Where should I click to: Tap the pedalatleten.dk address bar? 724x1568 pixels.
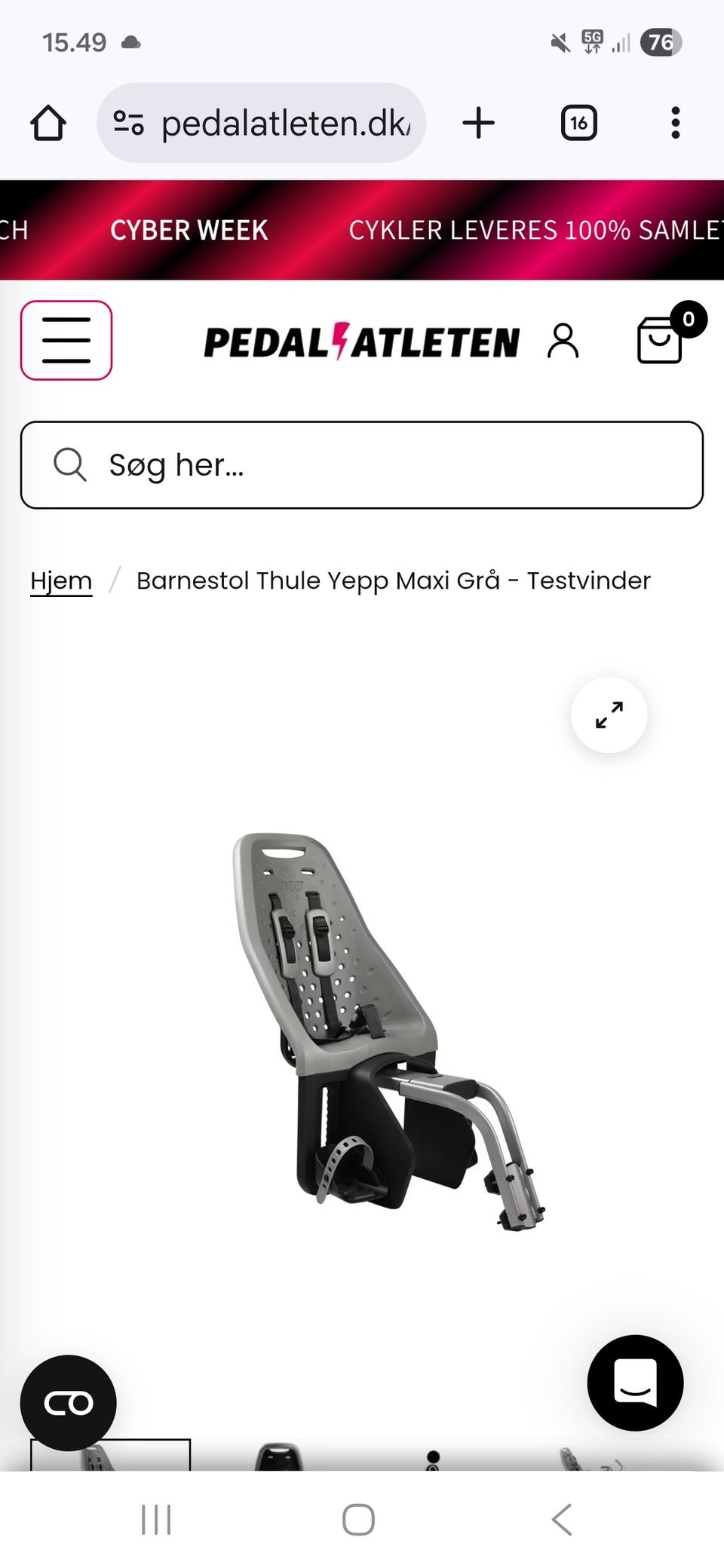[261, 123]
